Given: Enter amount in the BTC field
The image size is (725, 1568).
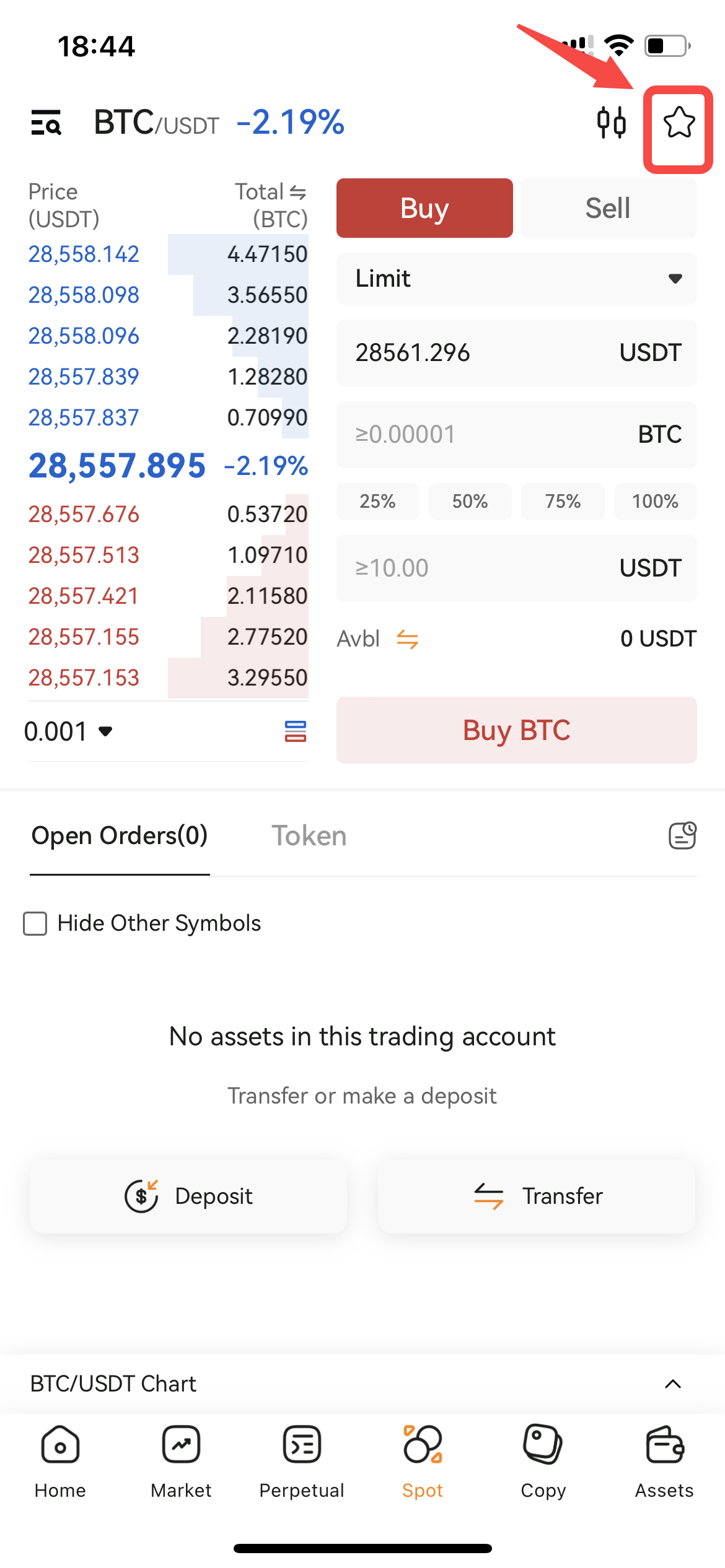Looking at the screenshot, I should coord(517,435).
